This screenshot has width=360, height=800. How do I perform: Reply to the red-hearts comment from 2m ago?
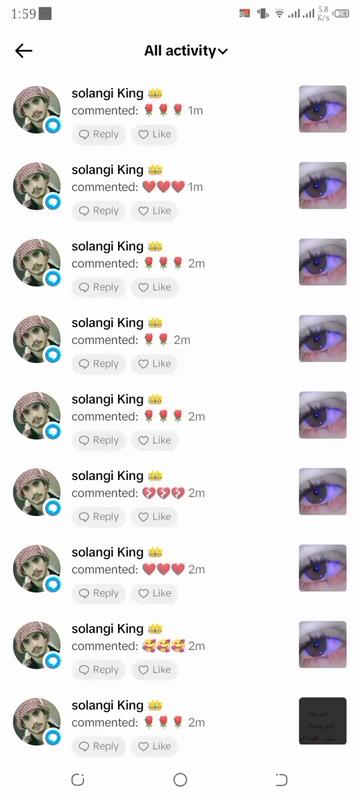[x=99, y=593]
